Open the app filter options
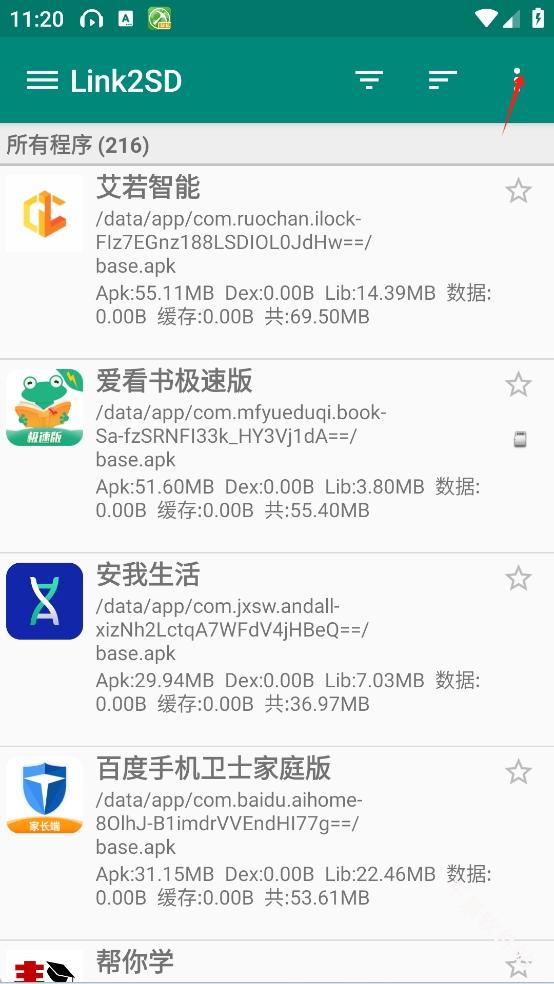The width and height of the screenshot is (554, 984). [369, 80]
